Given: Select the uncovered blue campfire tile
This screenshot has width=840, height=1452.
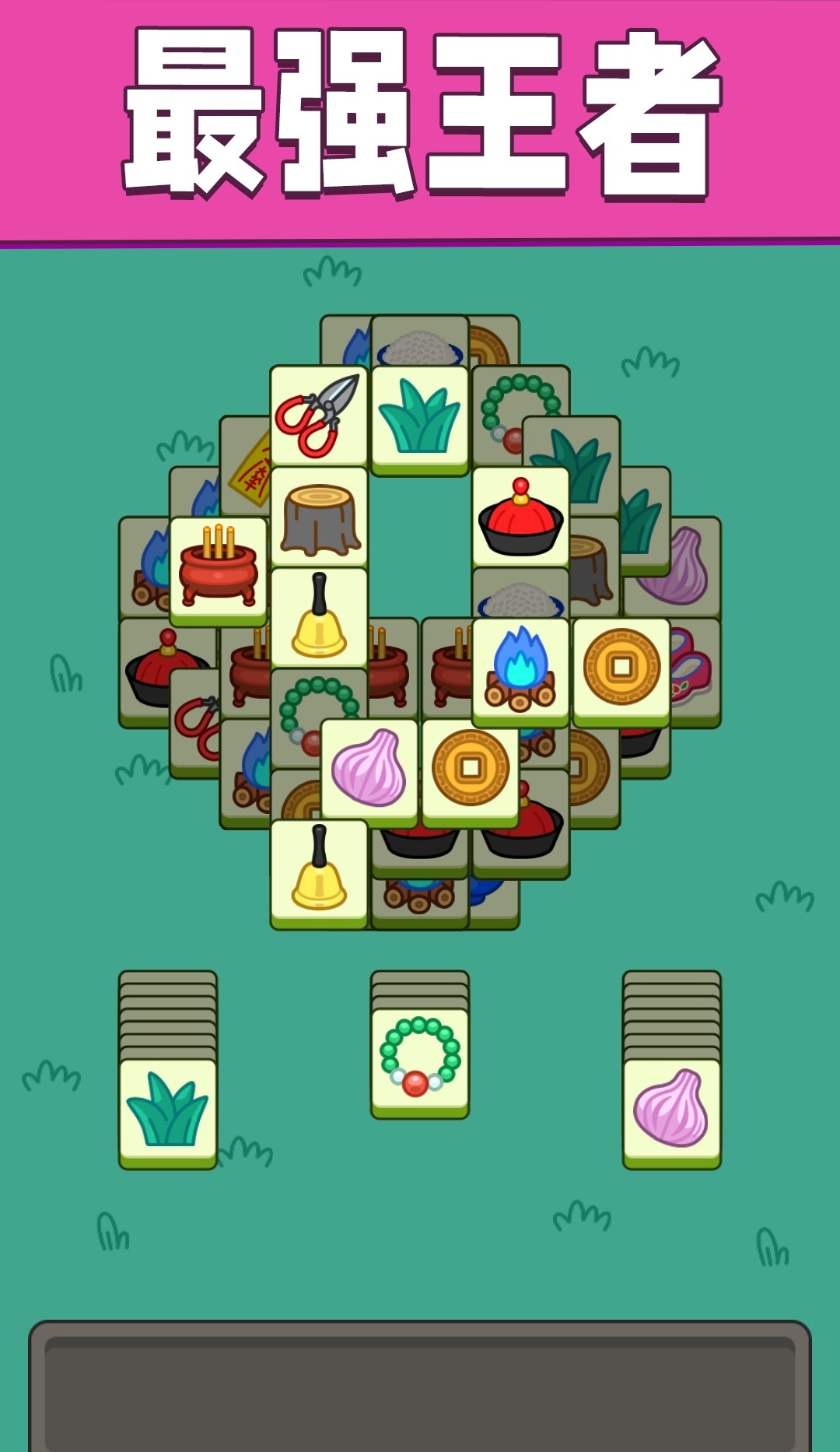Looking at the screenshot, I should pos(520,670).
